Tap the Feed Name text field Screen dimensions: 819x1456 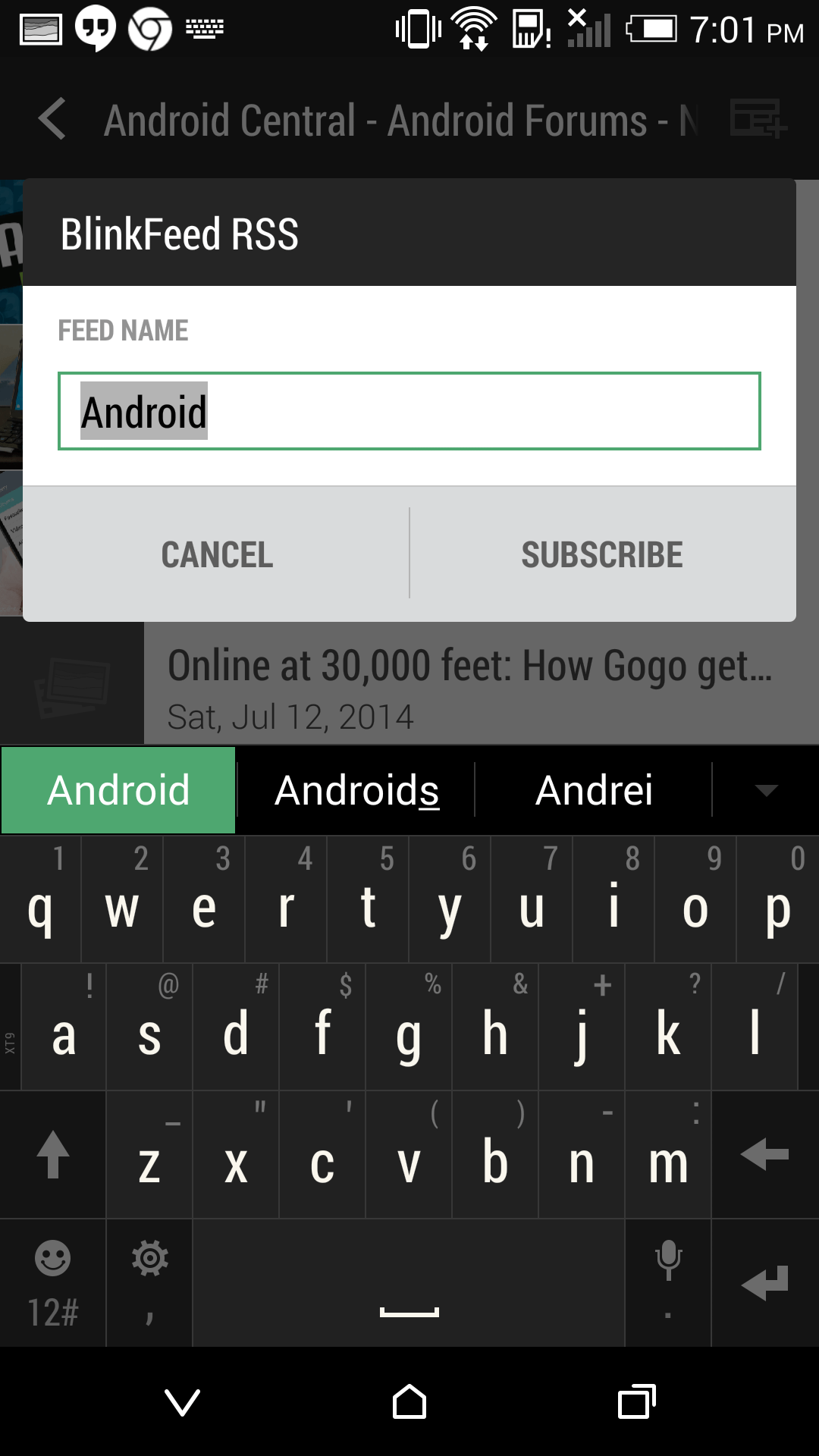pyautogui.click(x=409, y=411)
